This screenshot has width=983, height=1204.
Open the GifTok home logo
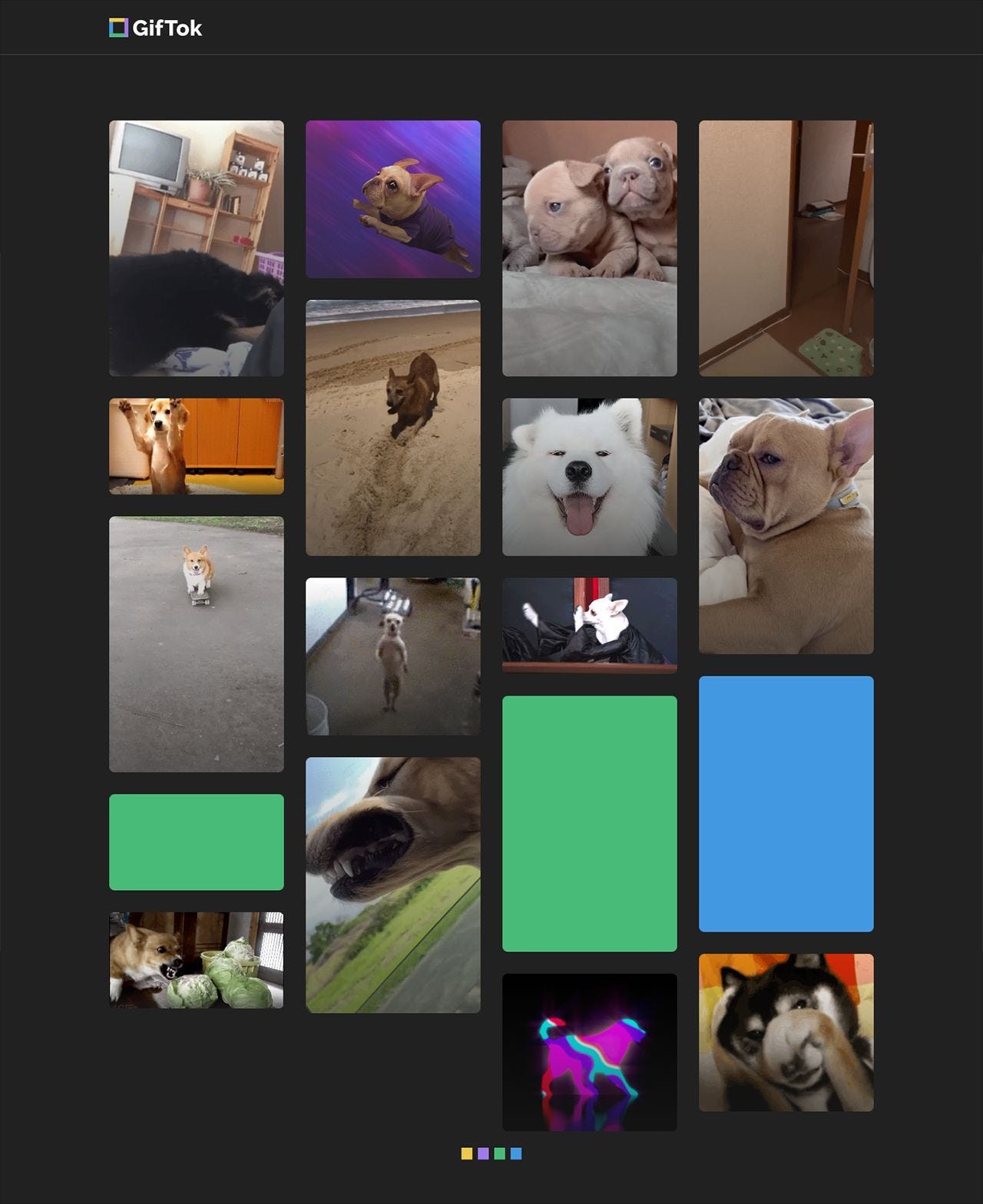pos(156,28)
